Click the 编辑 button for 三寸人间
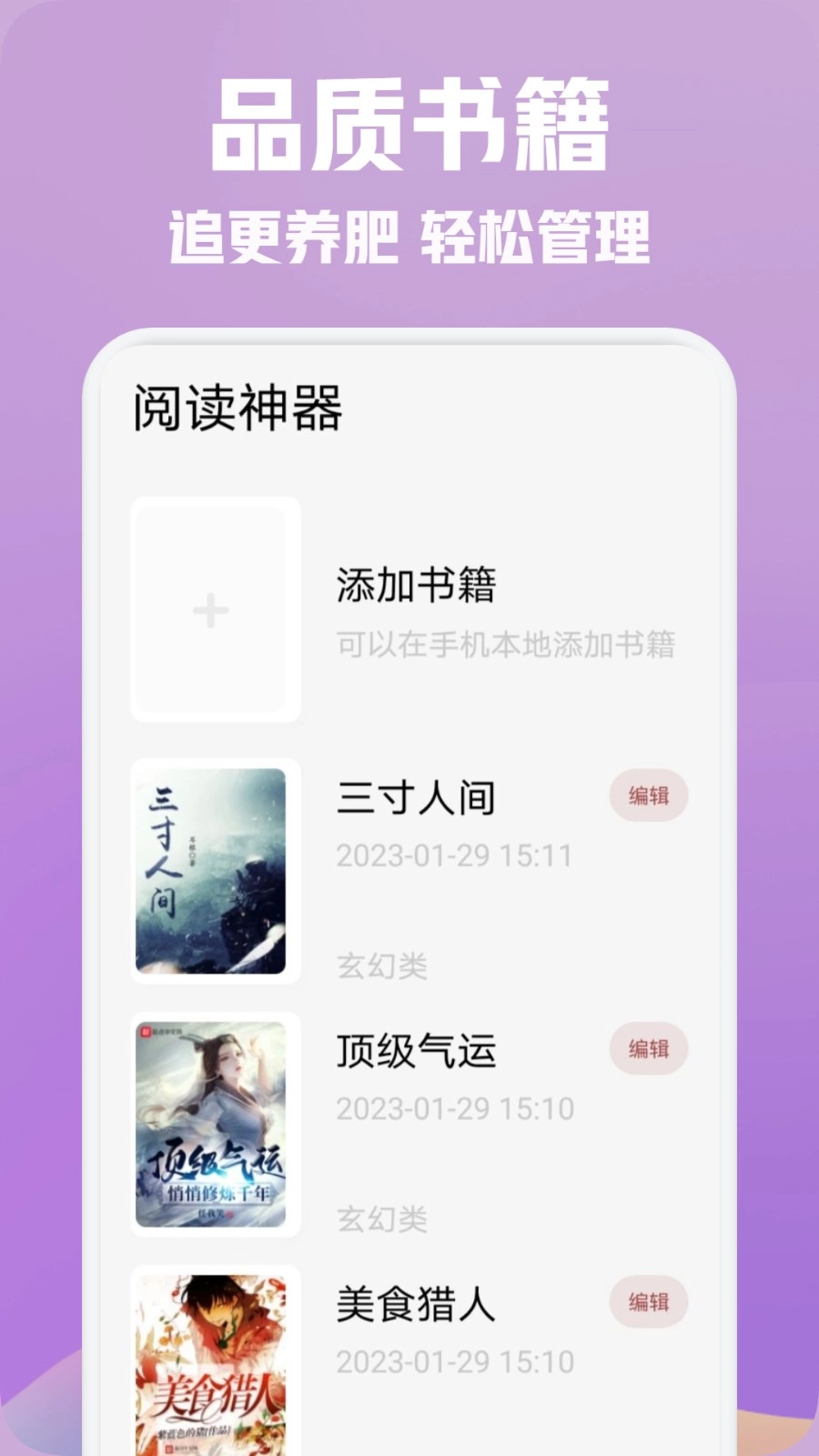The height and width of the screenshot is (1456, 819). tap(649, 794)
